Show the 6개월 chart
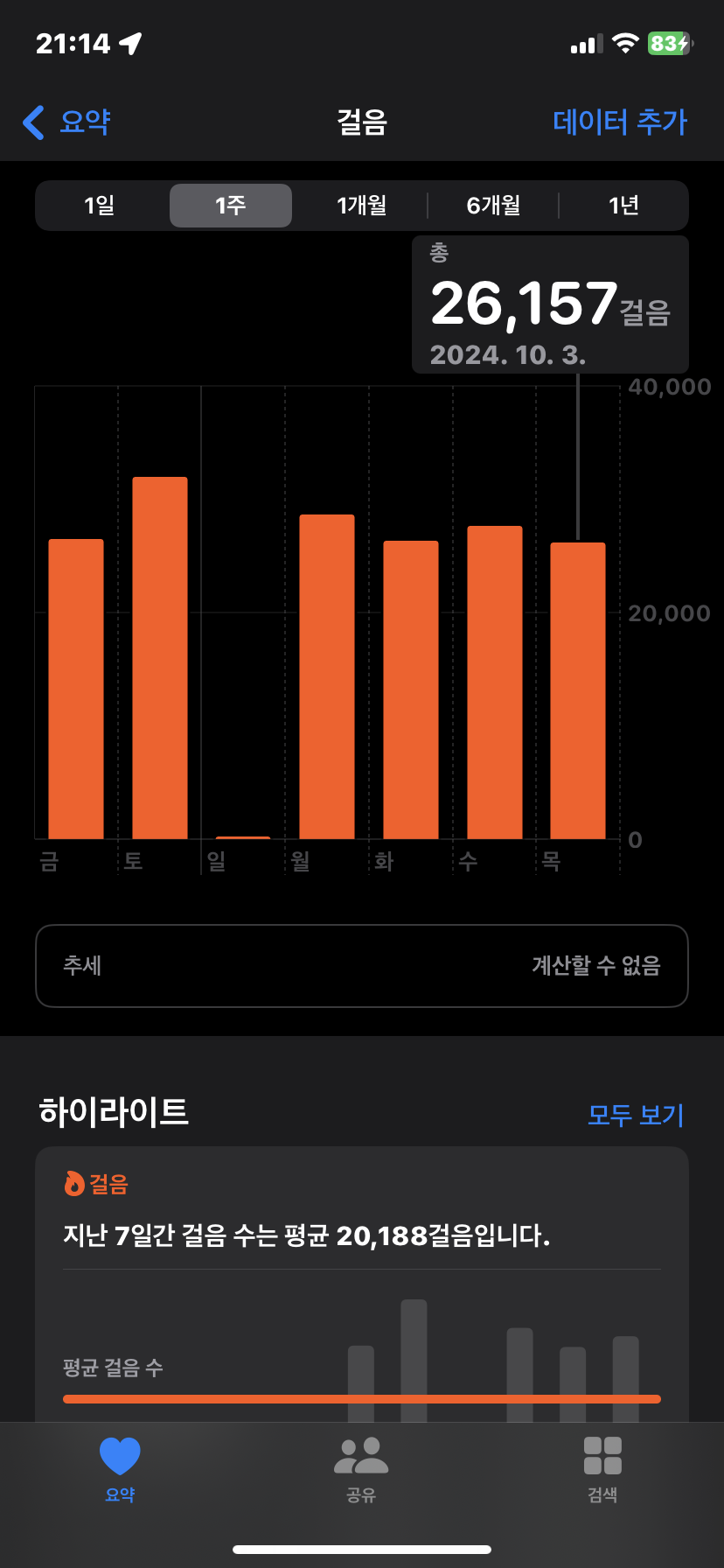 [x=493, y=206]
